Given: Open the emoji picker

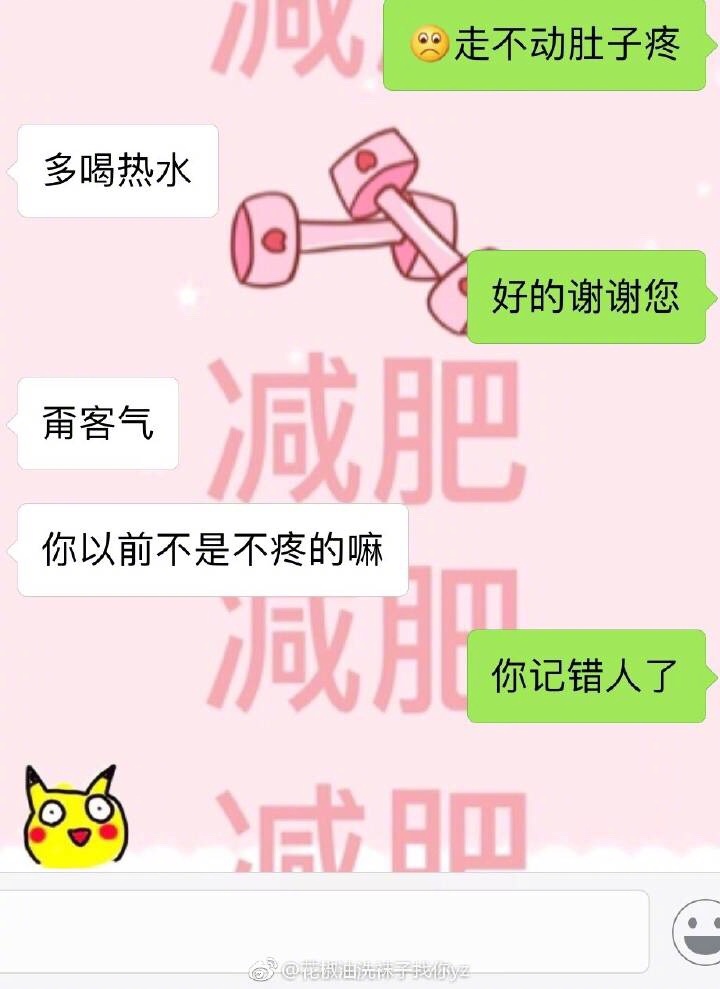Looking at the screenshot, I should pyautogui.click(x=697, y=931).
